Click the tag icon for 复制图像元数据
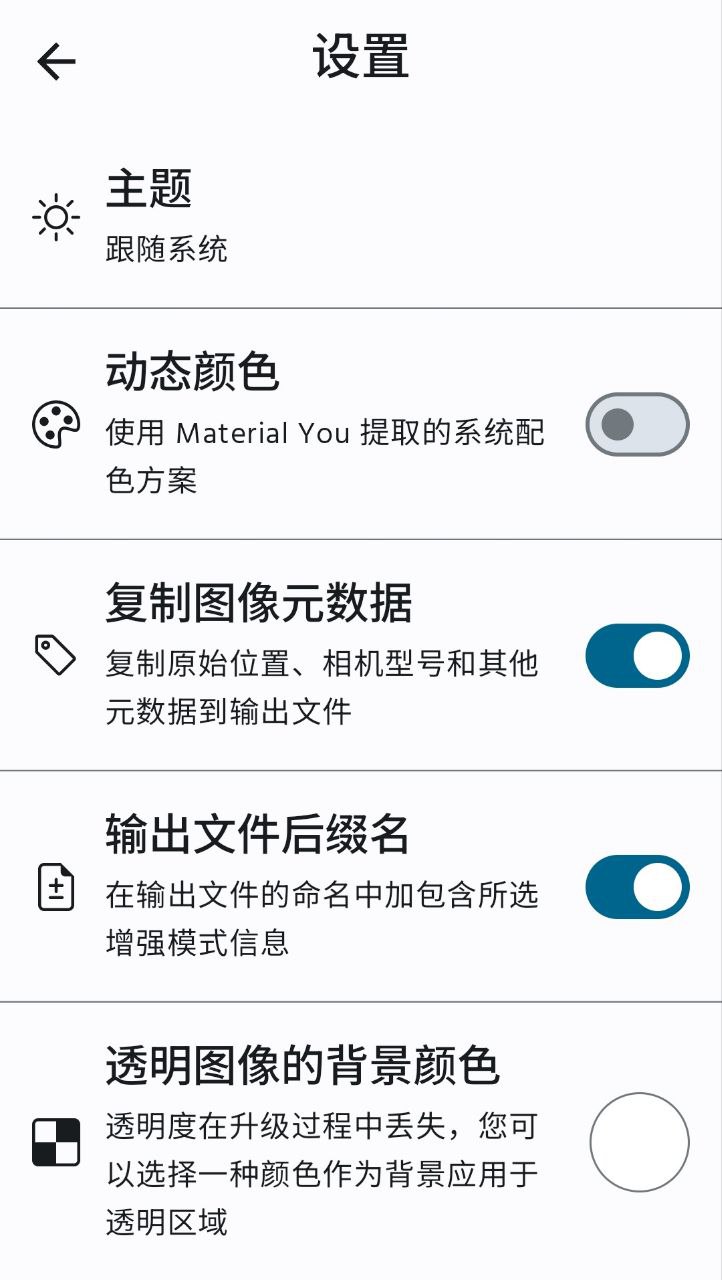The image size is (722, 1280). click(x=57, y=656)
